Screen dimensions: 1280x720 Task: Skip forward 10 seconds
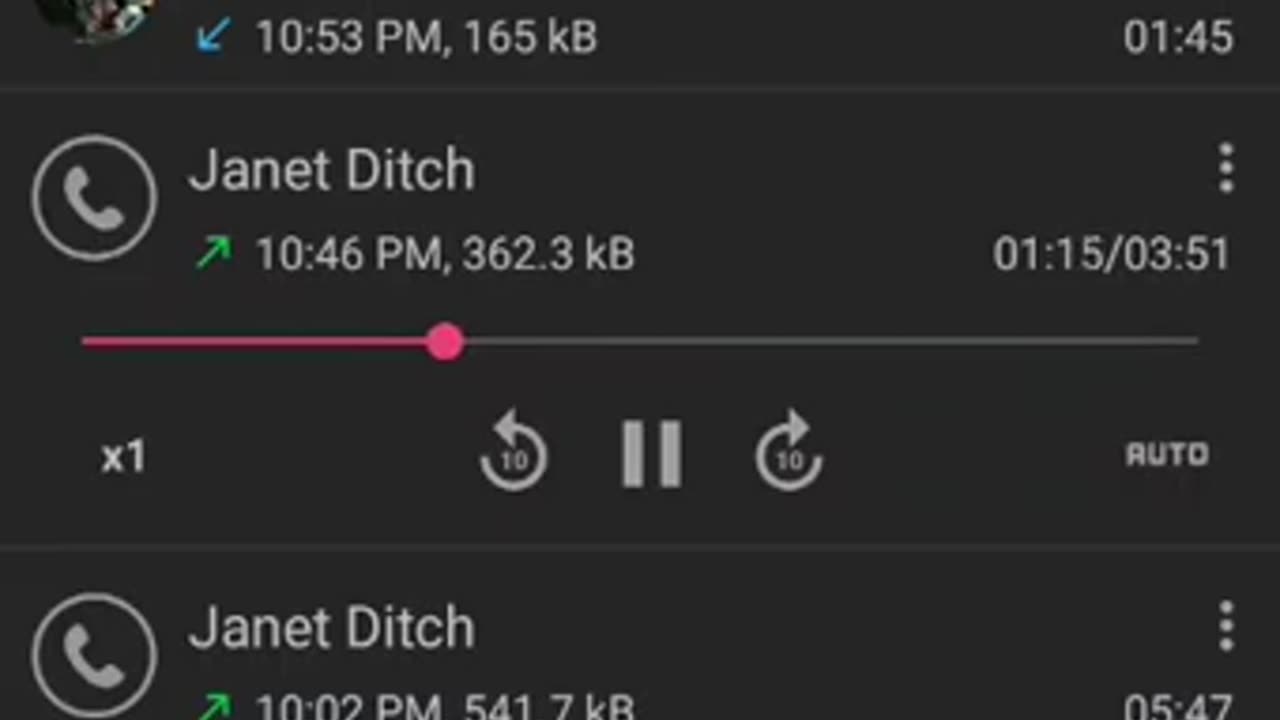[x=789, y=453]
